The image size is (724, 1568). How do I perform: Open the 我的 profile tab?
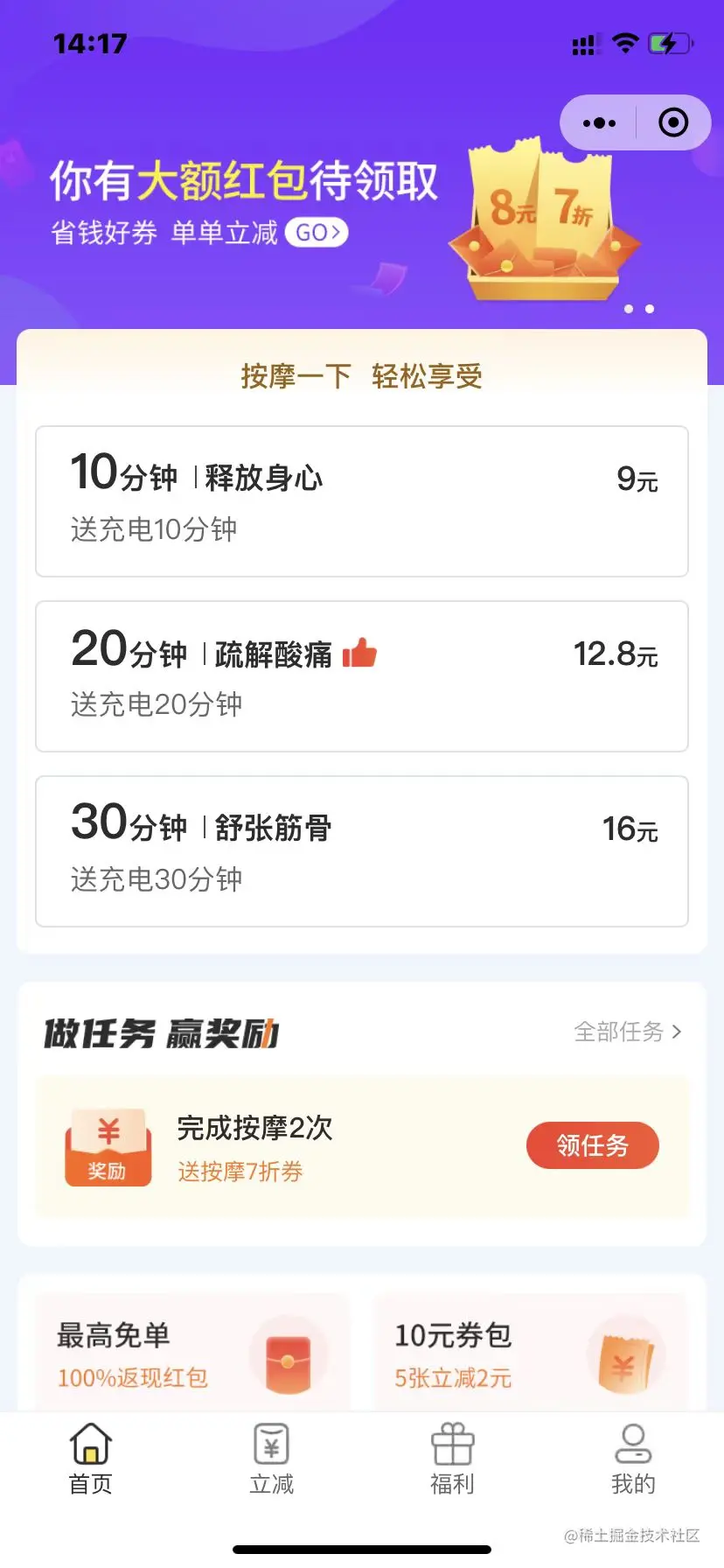pos(633,1459)
